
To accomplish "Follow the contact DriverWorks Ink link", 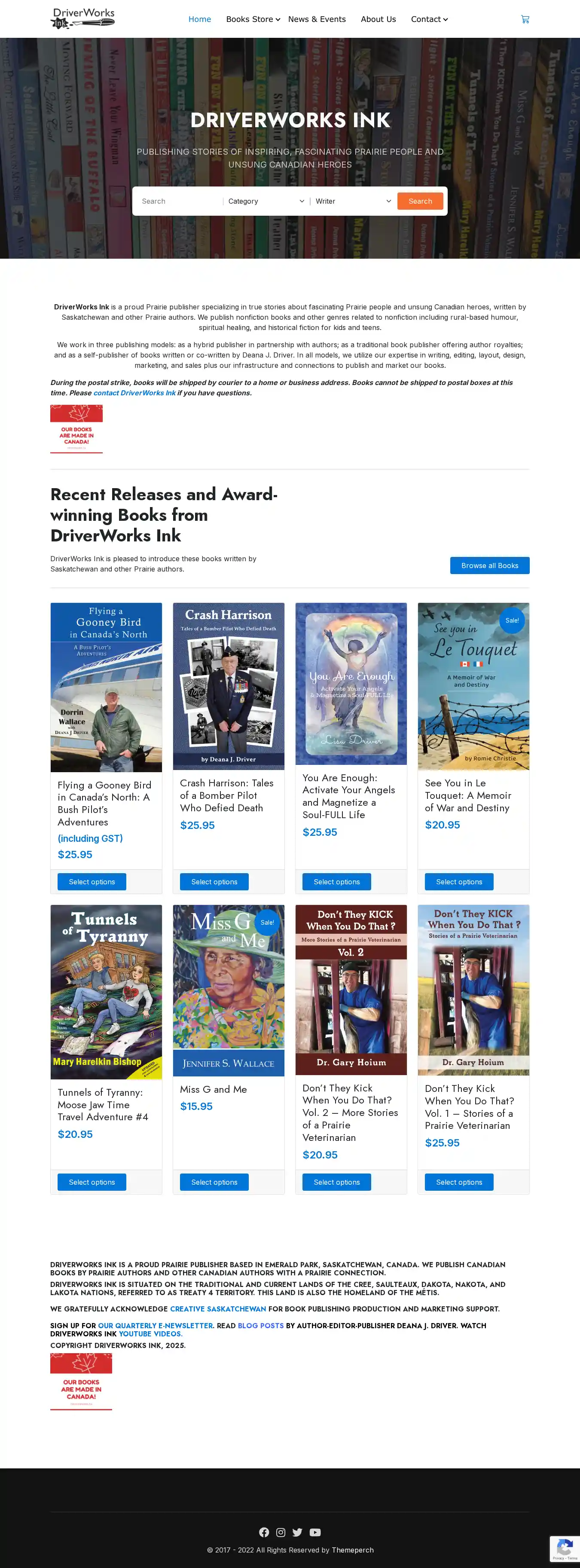I will tap(134, 393).
